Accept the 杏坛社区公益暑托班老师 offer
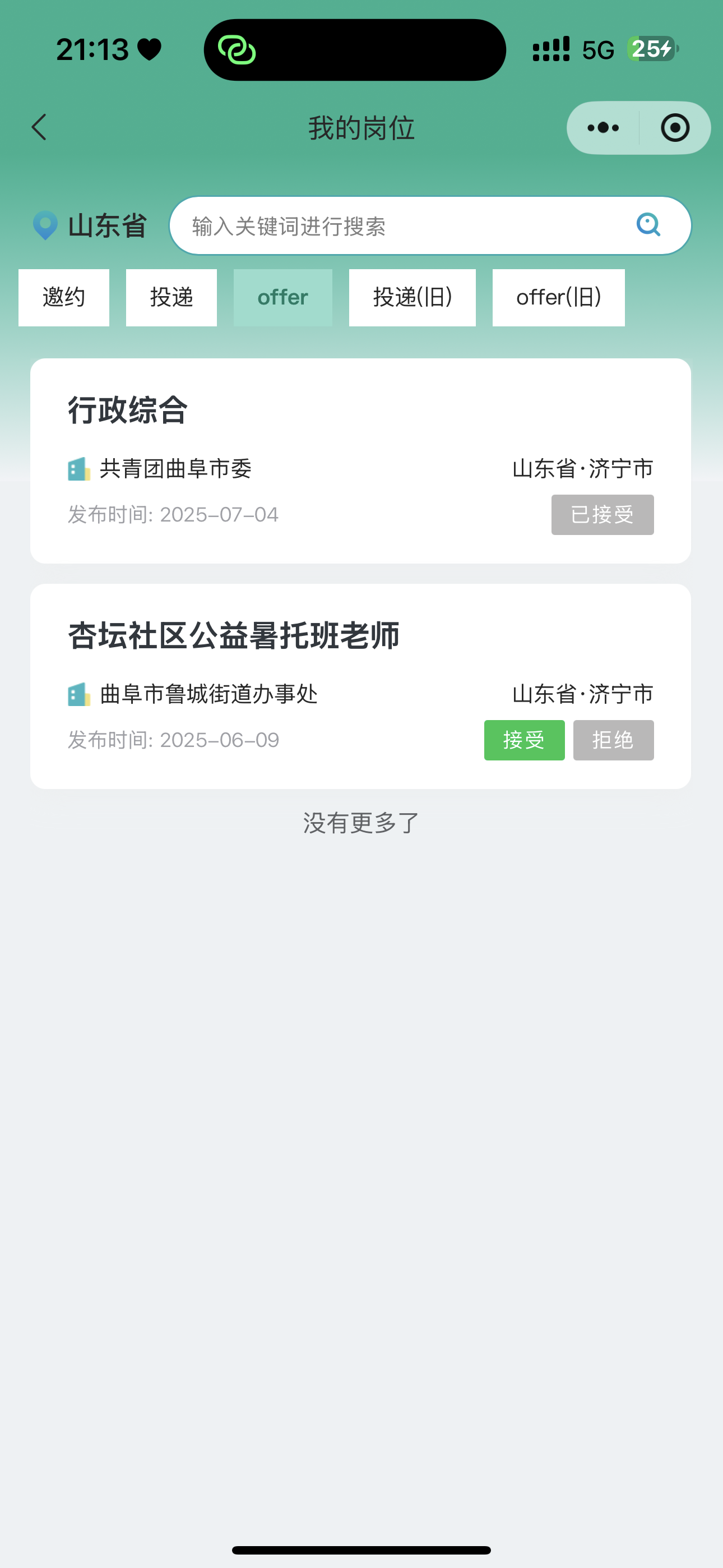This screenshot has height=1568, width=723. tap(524, 740)
